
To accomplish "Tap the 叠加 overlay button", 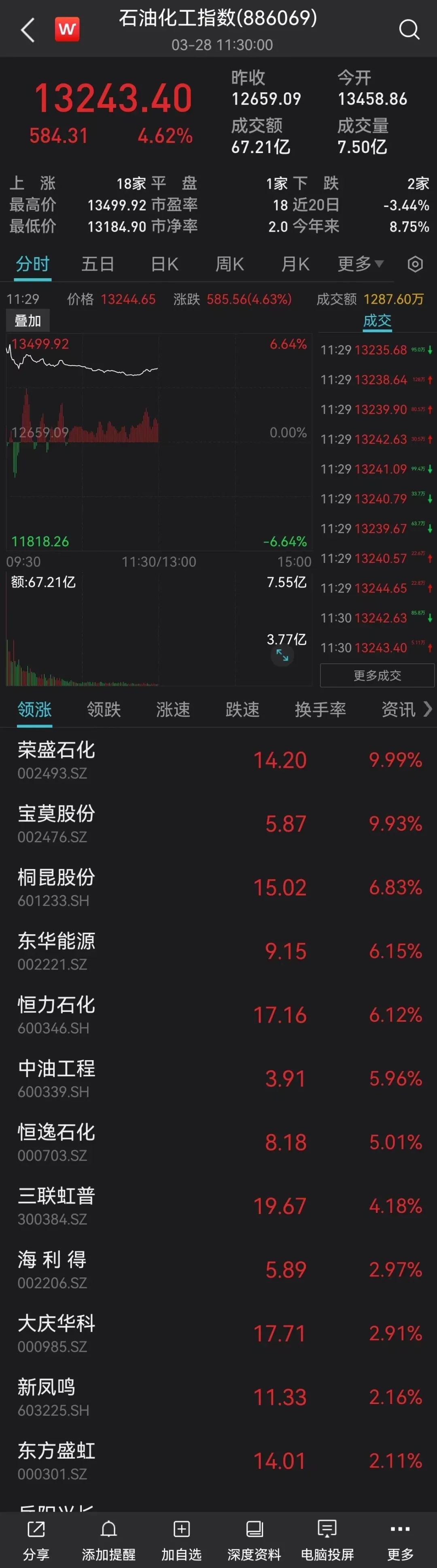I will coord(28,321).
